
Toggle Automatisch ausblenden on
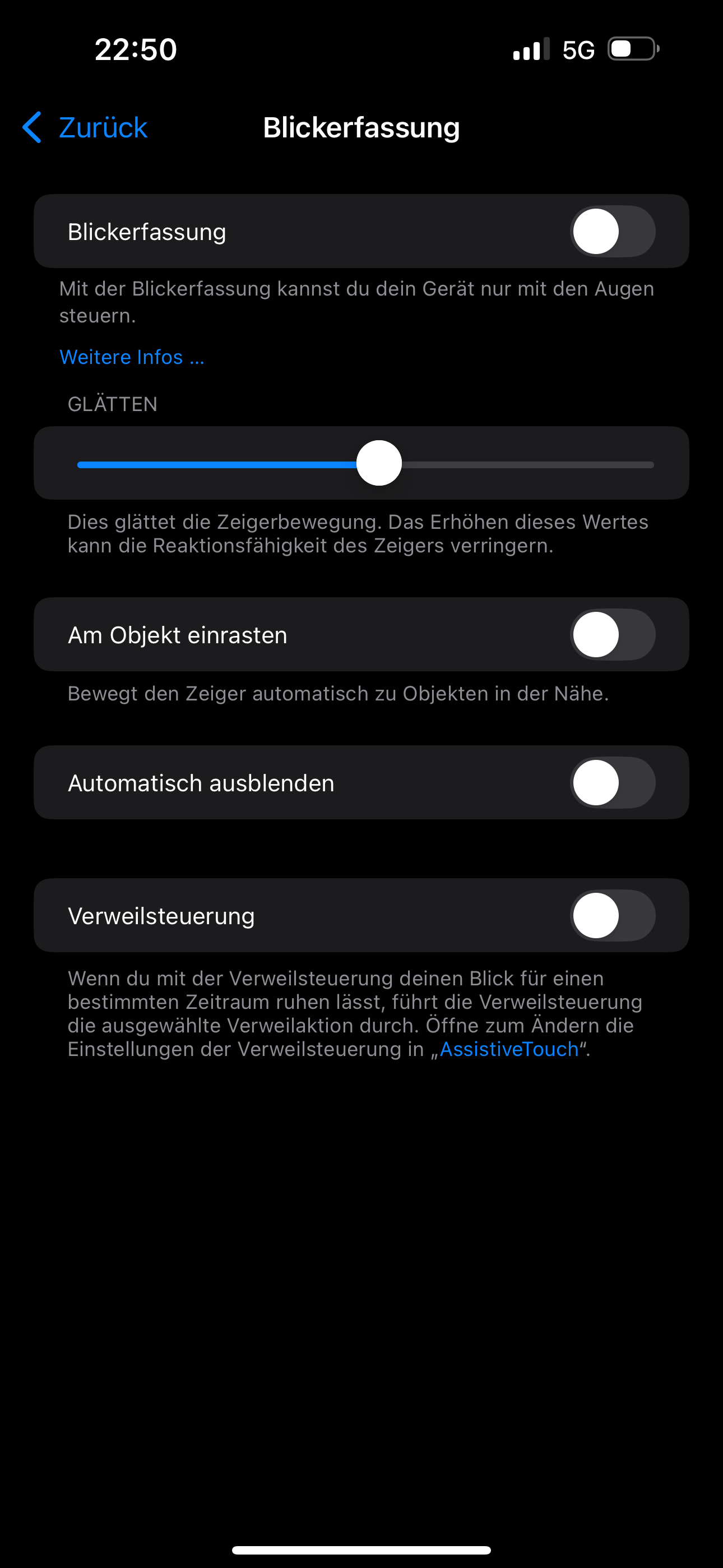click(612, 782)
